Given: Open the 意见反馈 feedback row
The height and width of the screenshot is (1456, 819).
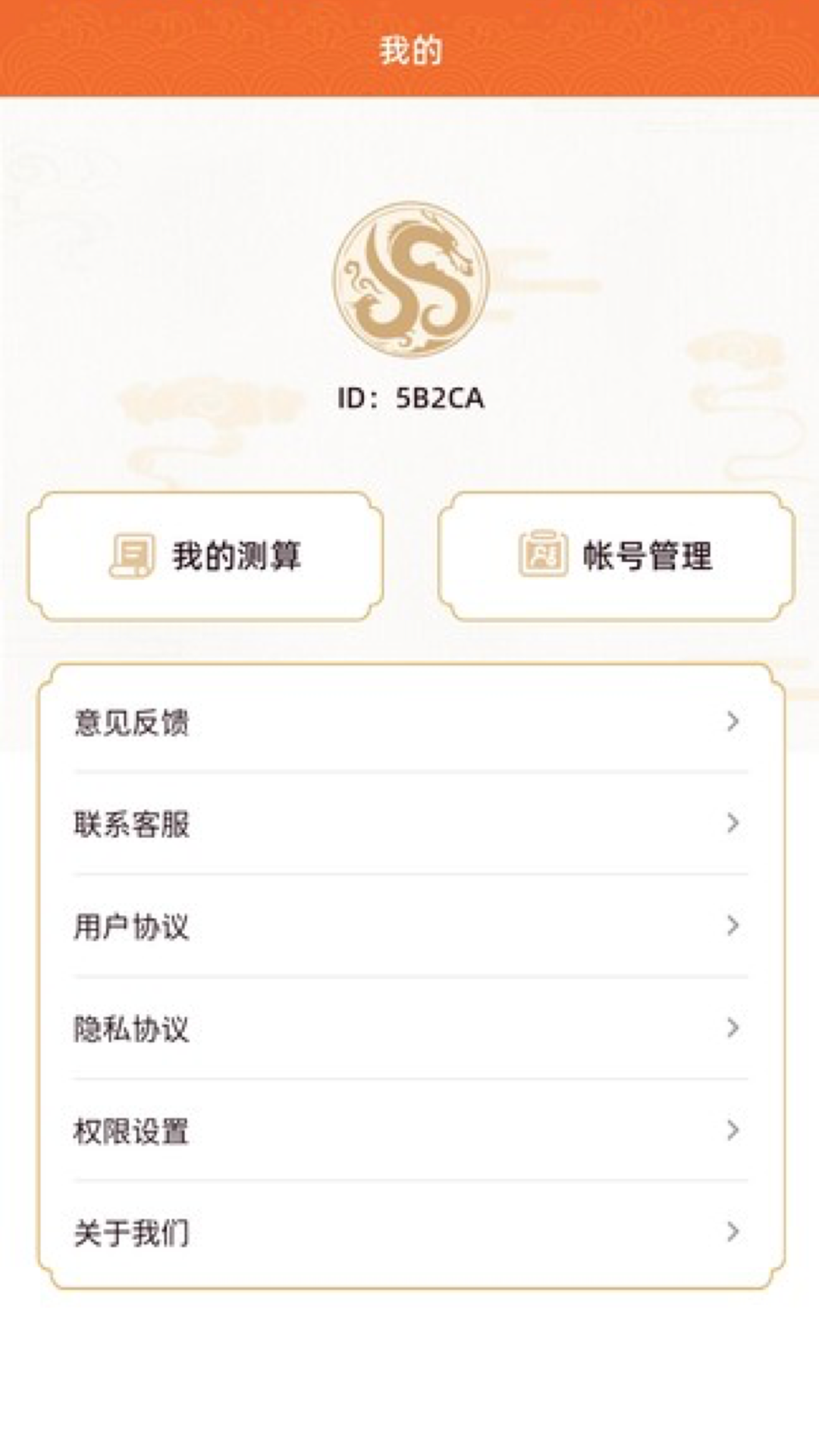Looking at the screenshot, I should coord(410,722).
